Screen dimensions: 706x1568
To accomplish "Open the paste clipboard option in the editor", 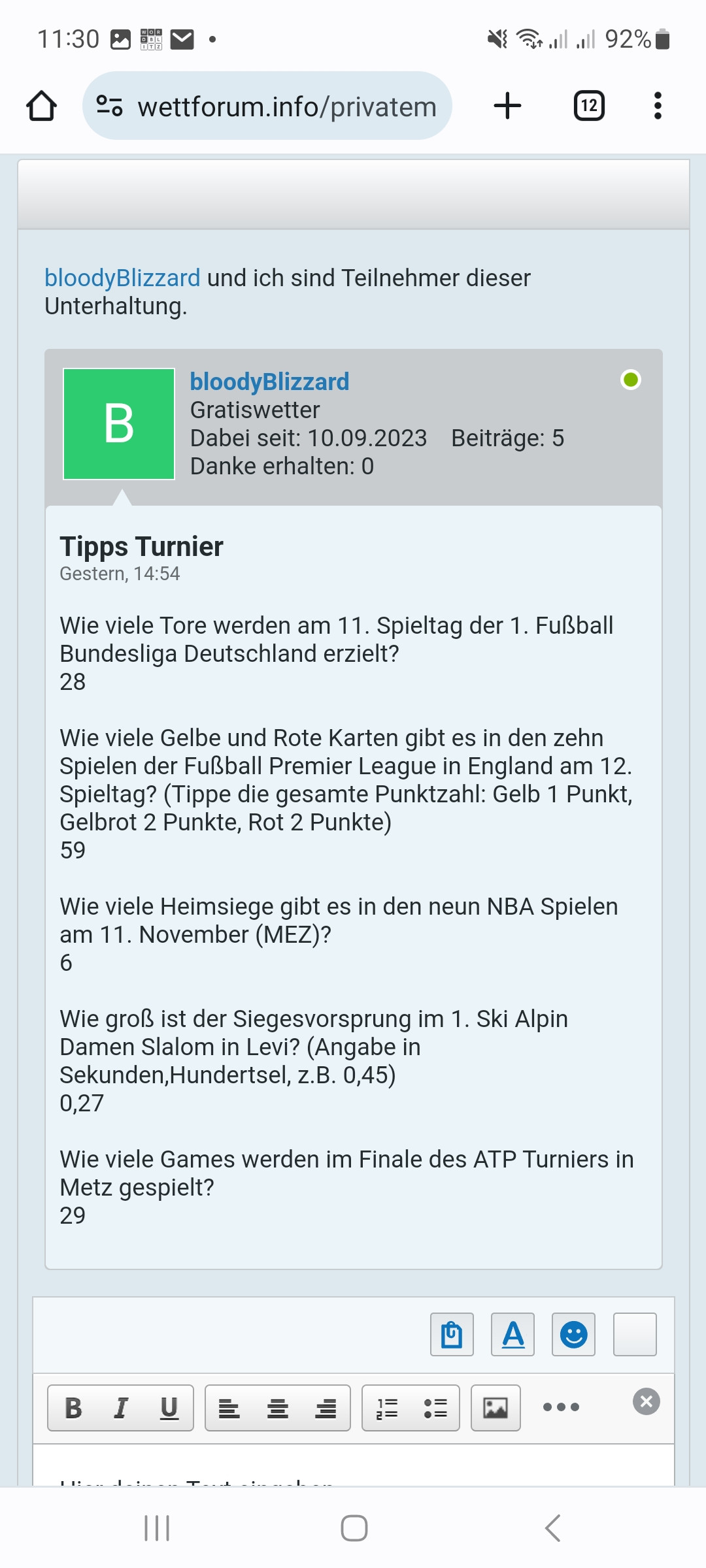I will click(x=452, y=1334).
